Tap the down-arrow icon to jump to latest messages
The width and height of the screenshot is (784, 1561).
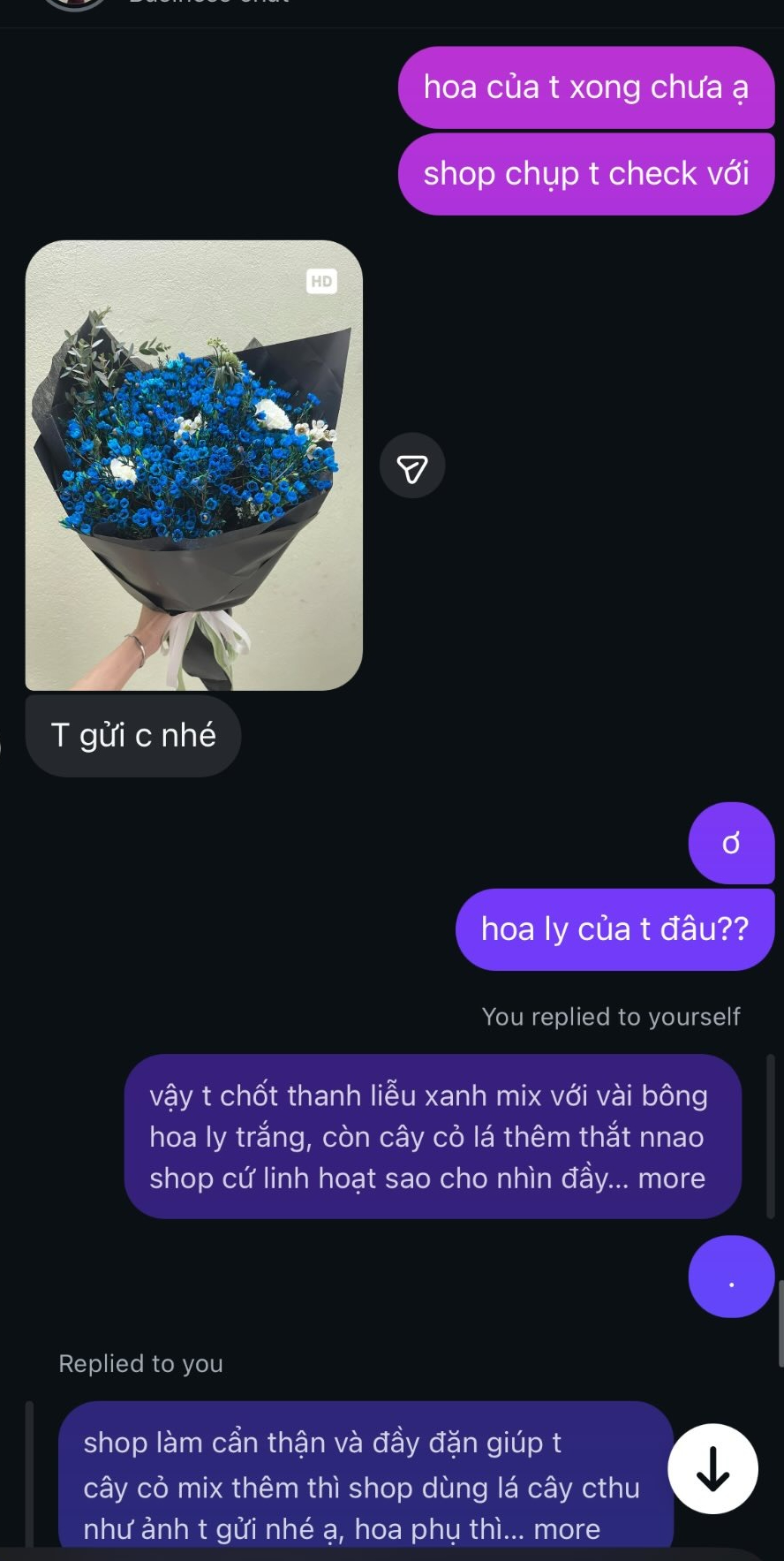click(712, 1467)
